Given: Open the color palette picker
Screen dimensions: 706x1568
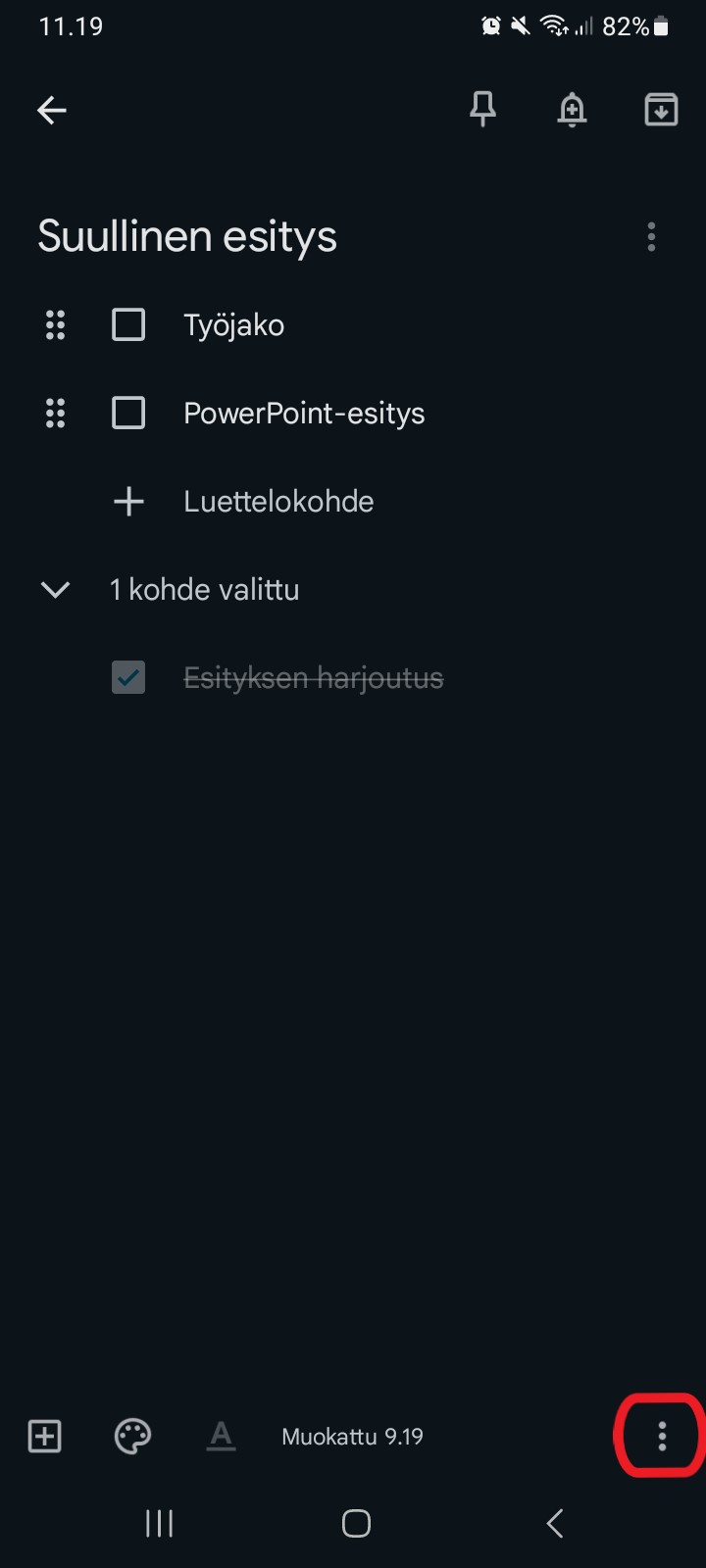Looking at the screenshot, I should pyautogui.click(x=132, y=1437).
